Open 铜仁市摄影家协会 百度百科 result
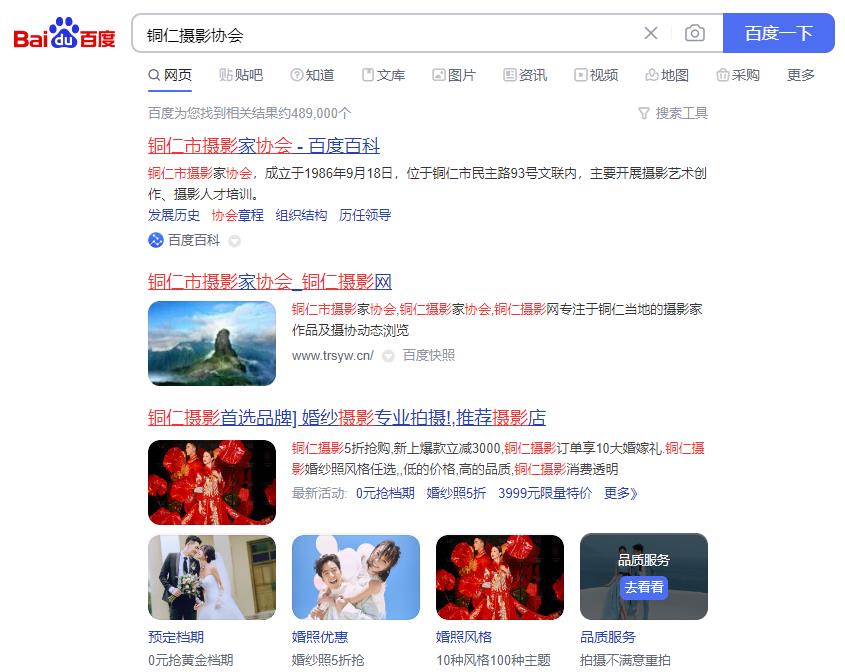Viewport: 845px width, 672px height. [264, 146]
